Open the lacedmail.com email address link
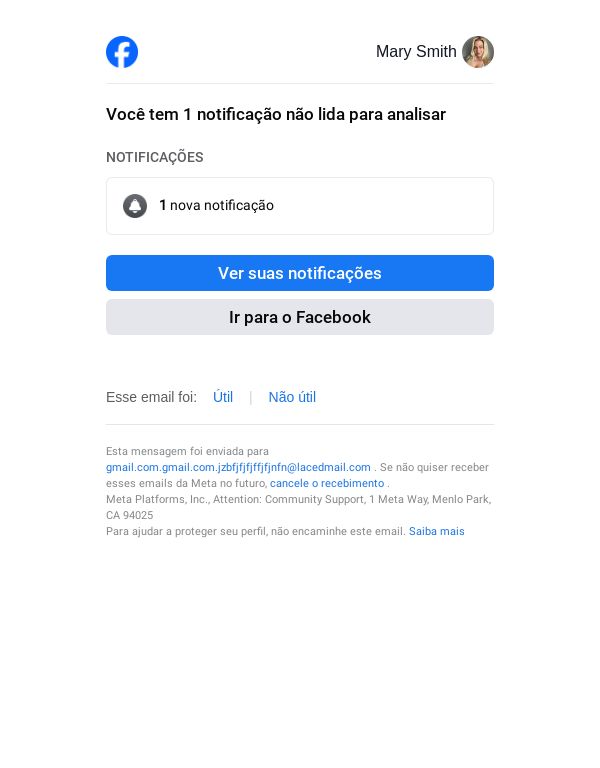600x768 pixels. pyautogui.click(x=238, y=467)
